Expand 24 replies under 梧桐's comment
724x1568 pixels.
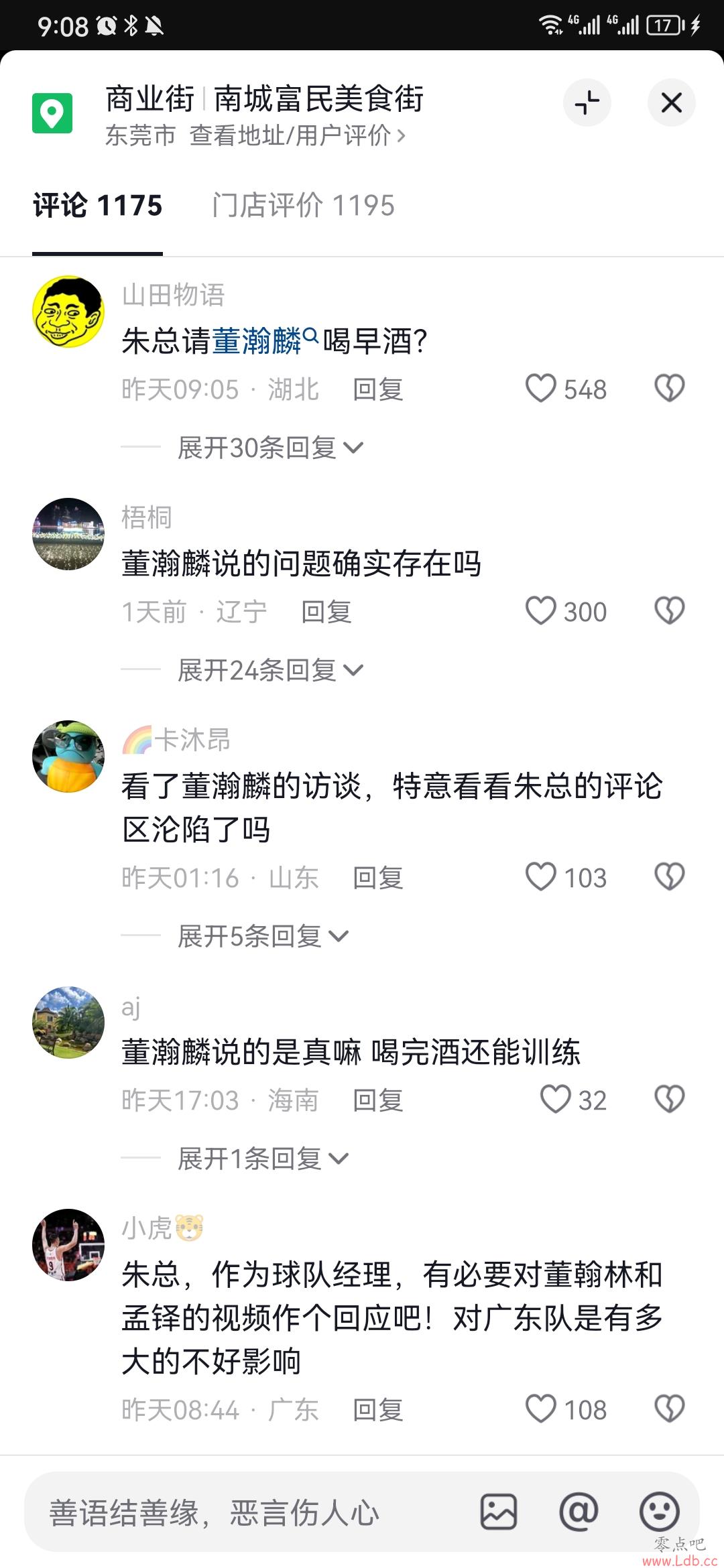pyautogui.click(x=270, y=670)
